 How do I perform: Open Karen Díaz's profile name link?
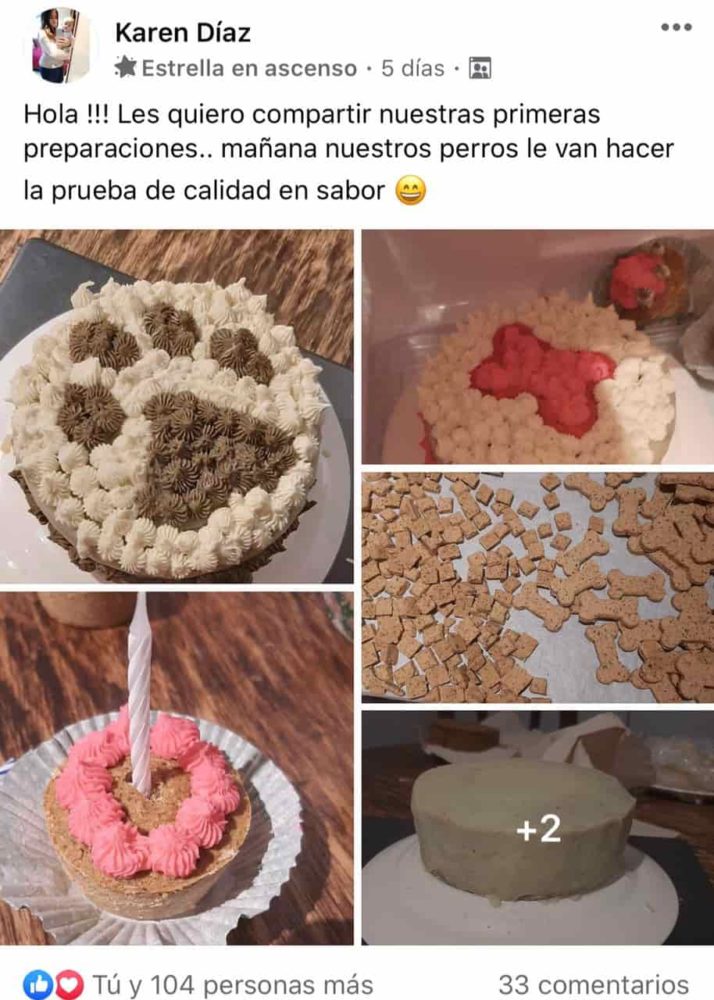click(x=183, y=32)
